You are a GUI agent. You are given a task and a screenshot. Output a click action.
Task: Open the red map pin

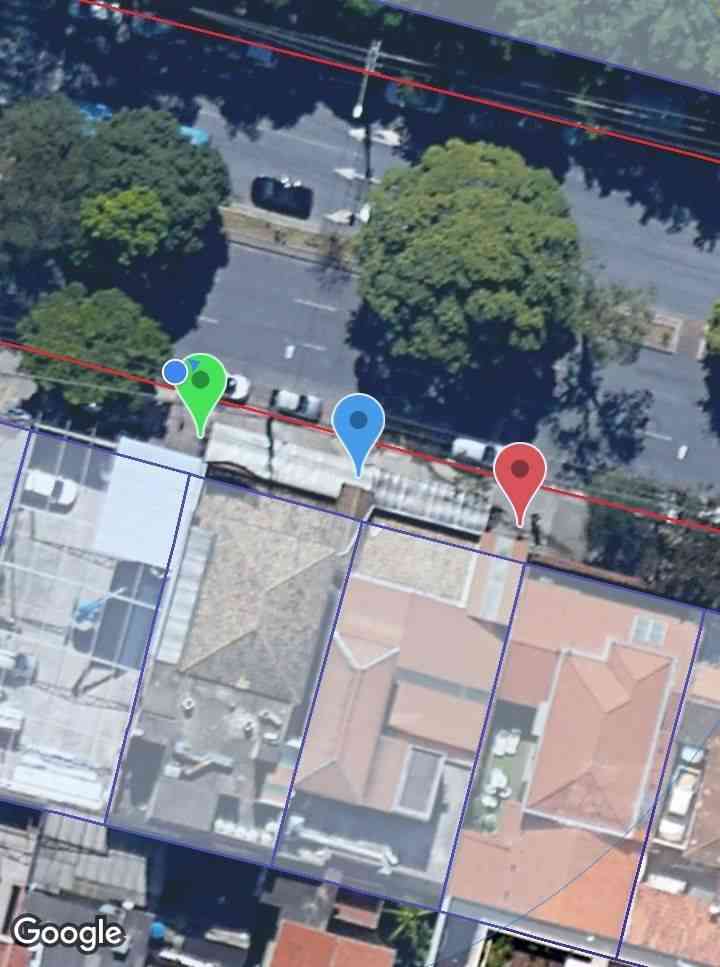coord(520,473)
